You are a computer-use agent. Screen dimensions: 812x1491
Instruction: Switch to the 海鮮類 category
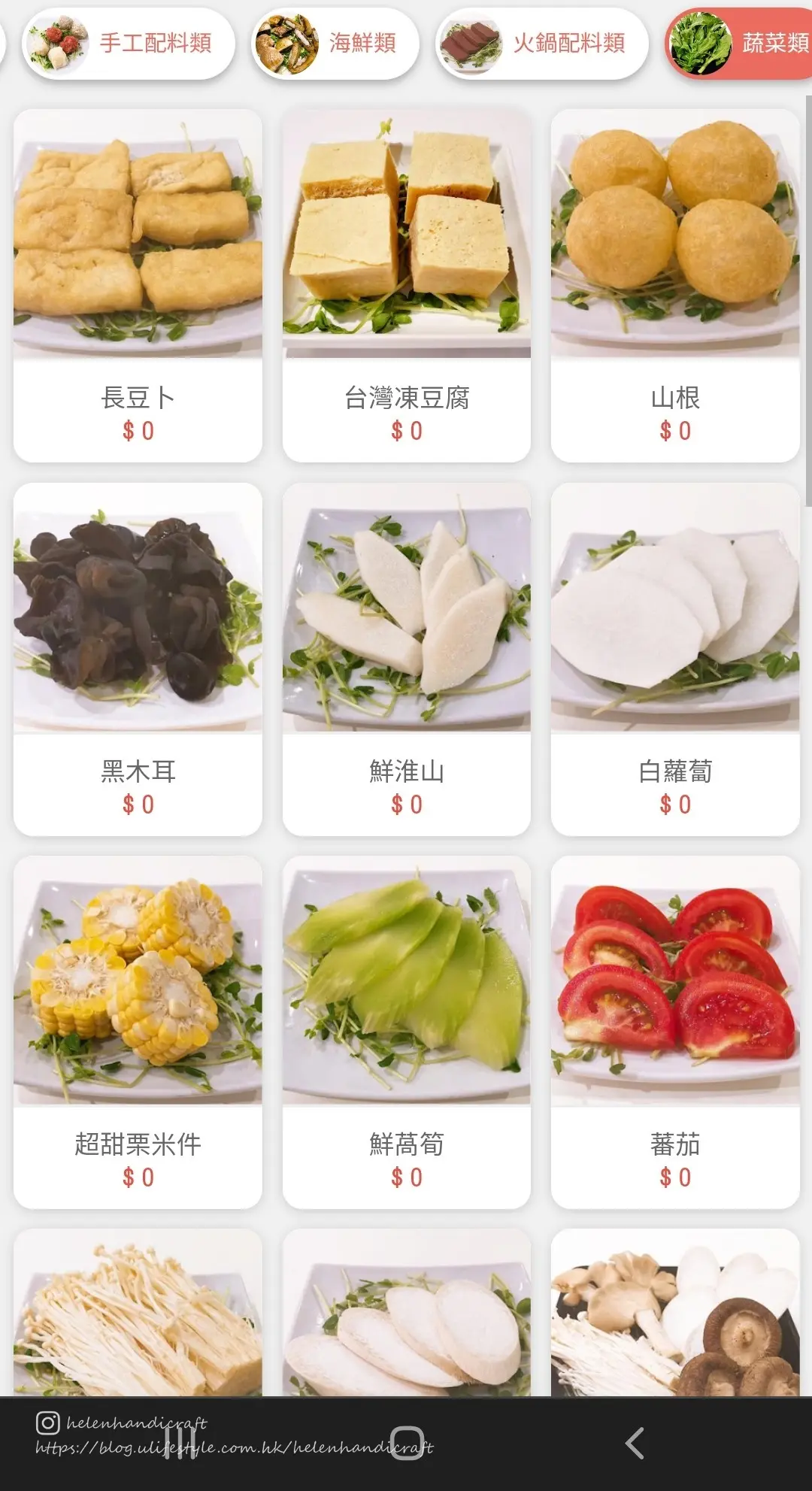click(335, 44)
